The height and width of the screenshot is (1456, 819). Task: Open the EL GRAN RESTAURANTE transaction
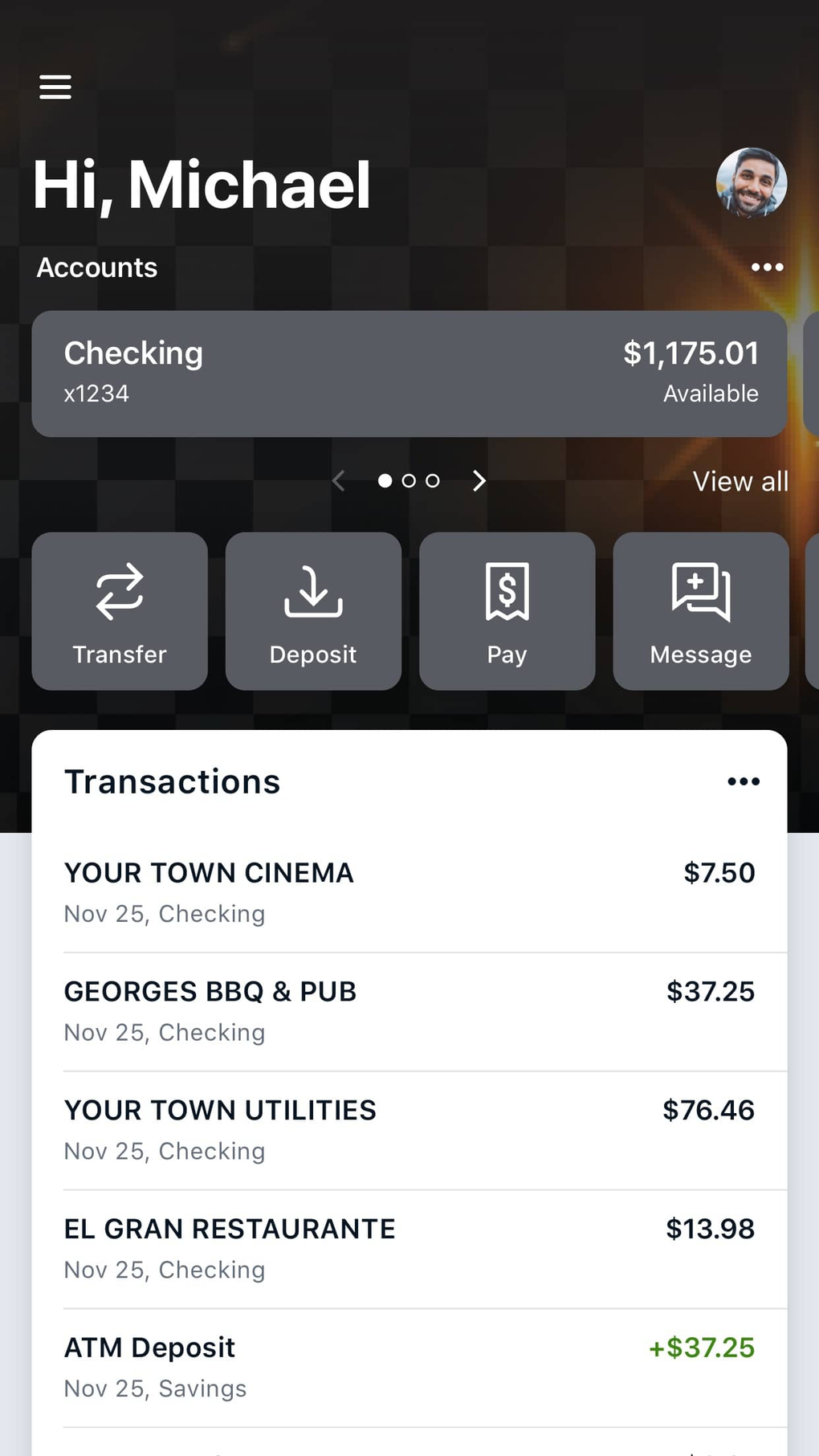409,1250
